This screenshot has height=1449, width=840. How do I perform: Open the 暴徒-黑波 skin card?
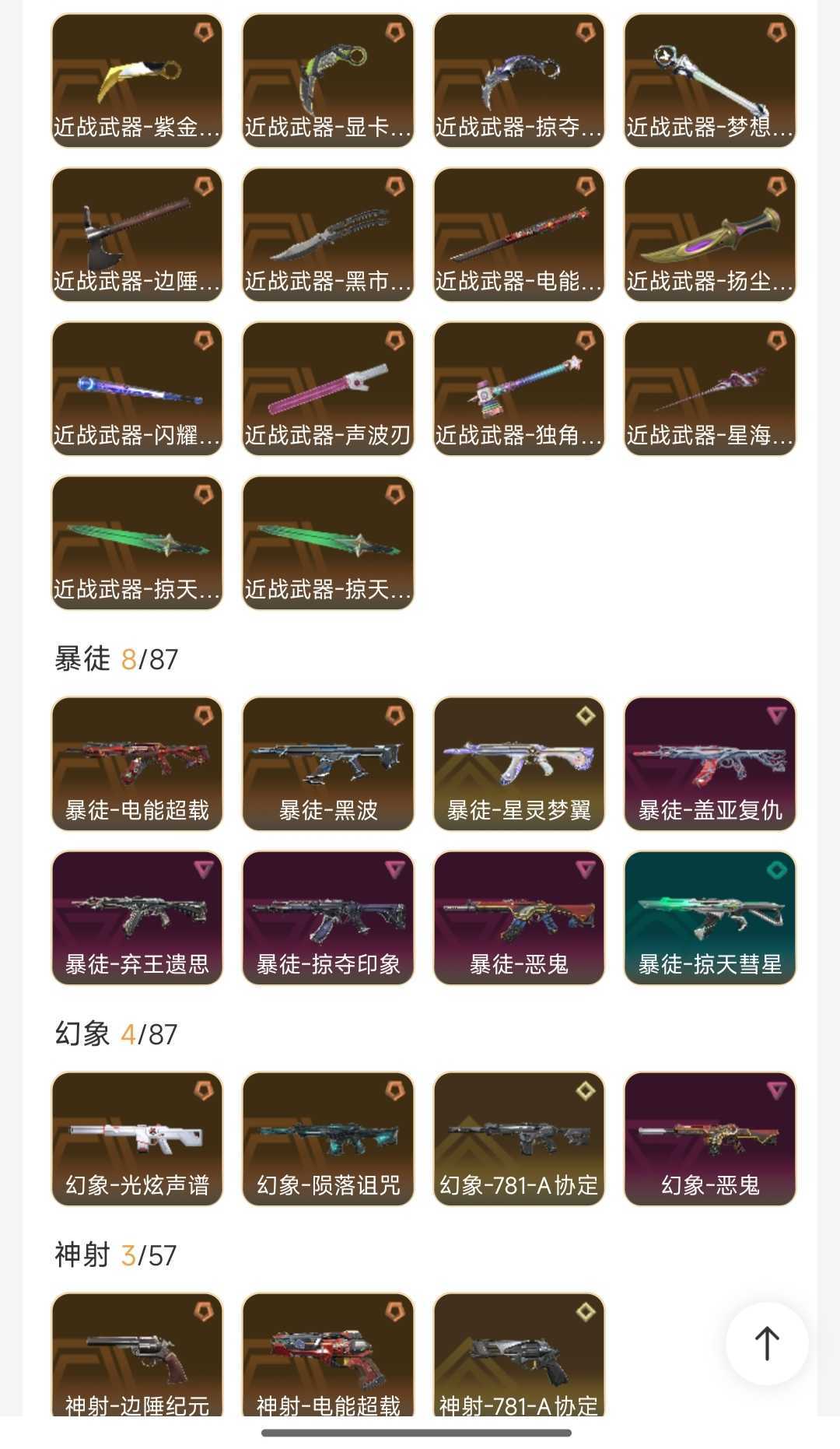tap(327, 763)
